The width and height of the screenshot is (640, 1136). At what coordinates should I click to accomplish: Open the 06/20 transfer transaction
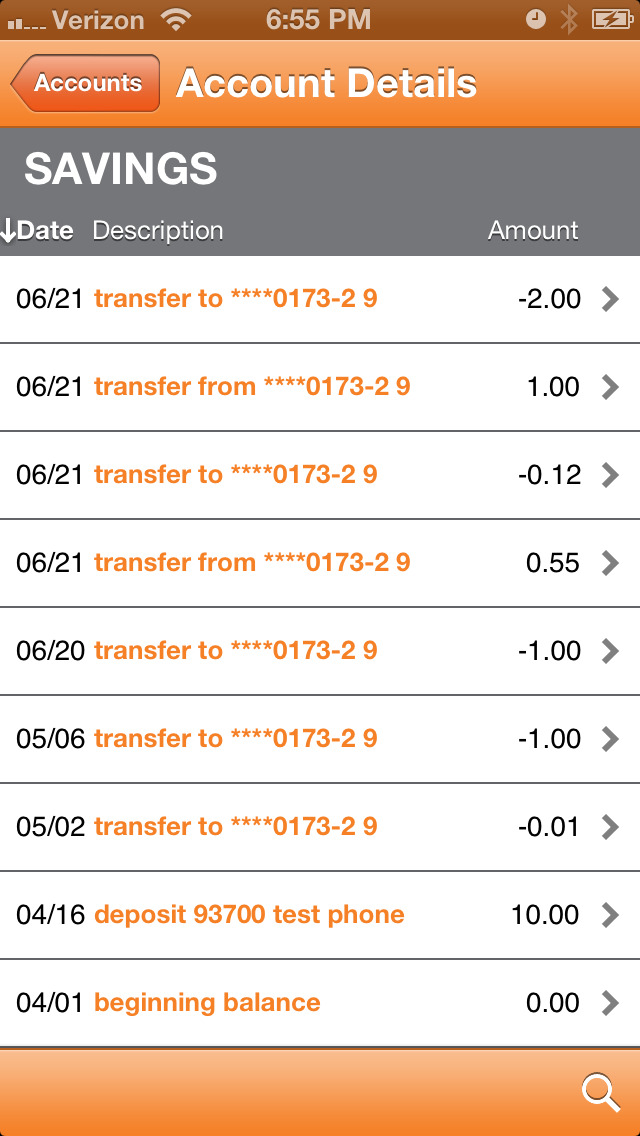pos(320,651)
